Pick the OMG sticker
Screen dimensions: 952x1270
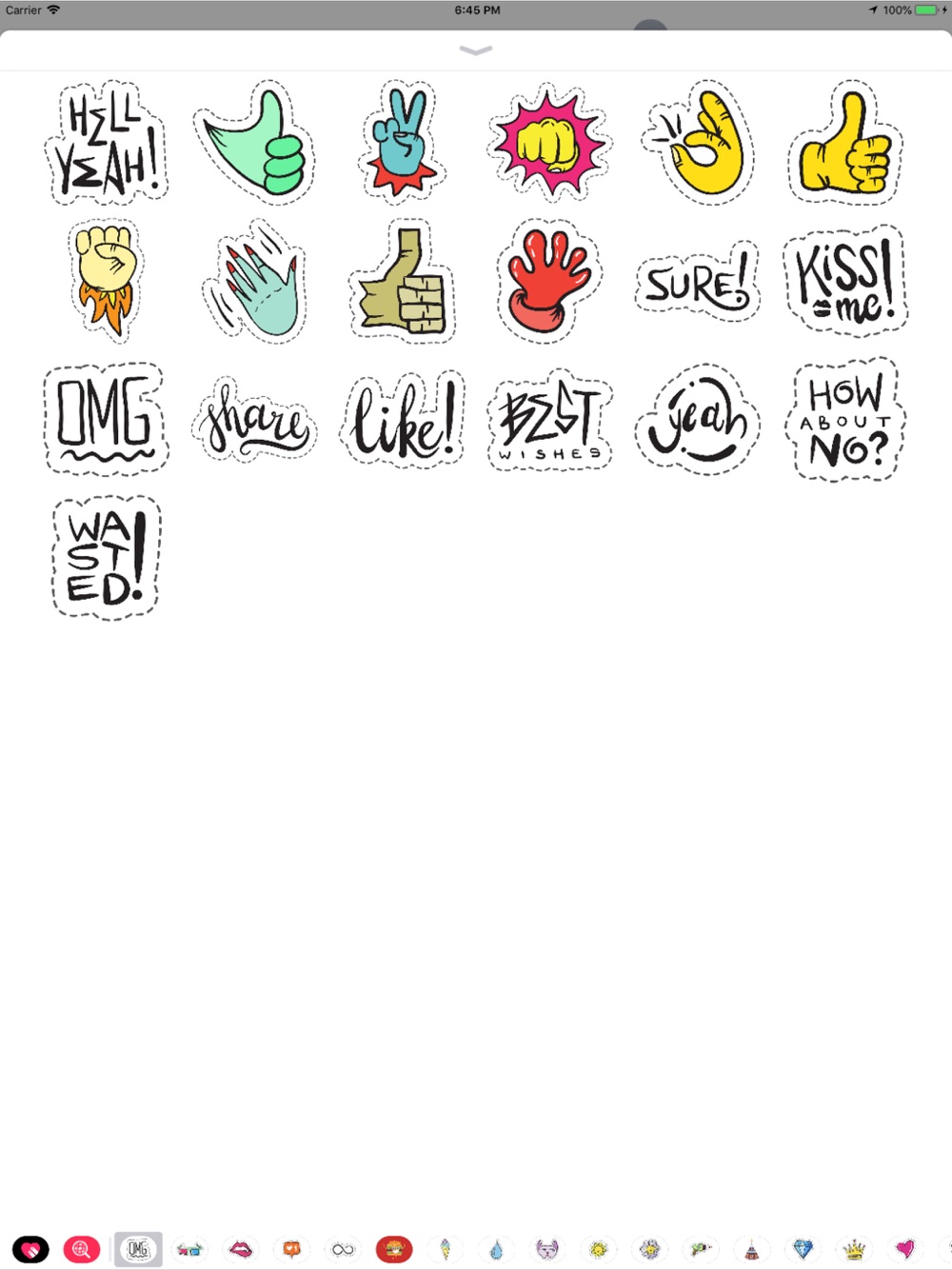click(106, 419)
